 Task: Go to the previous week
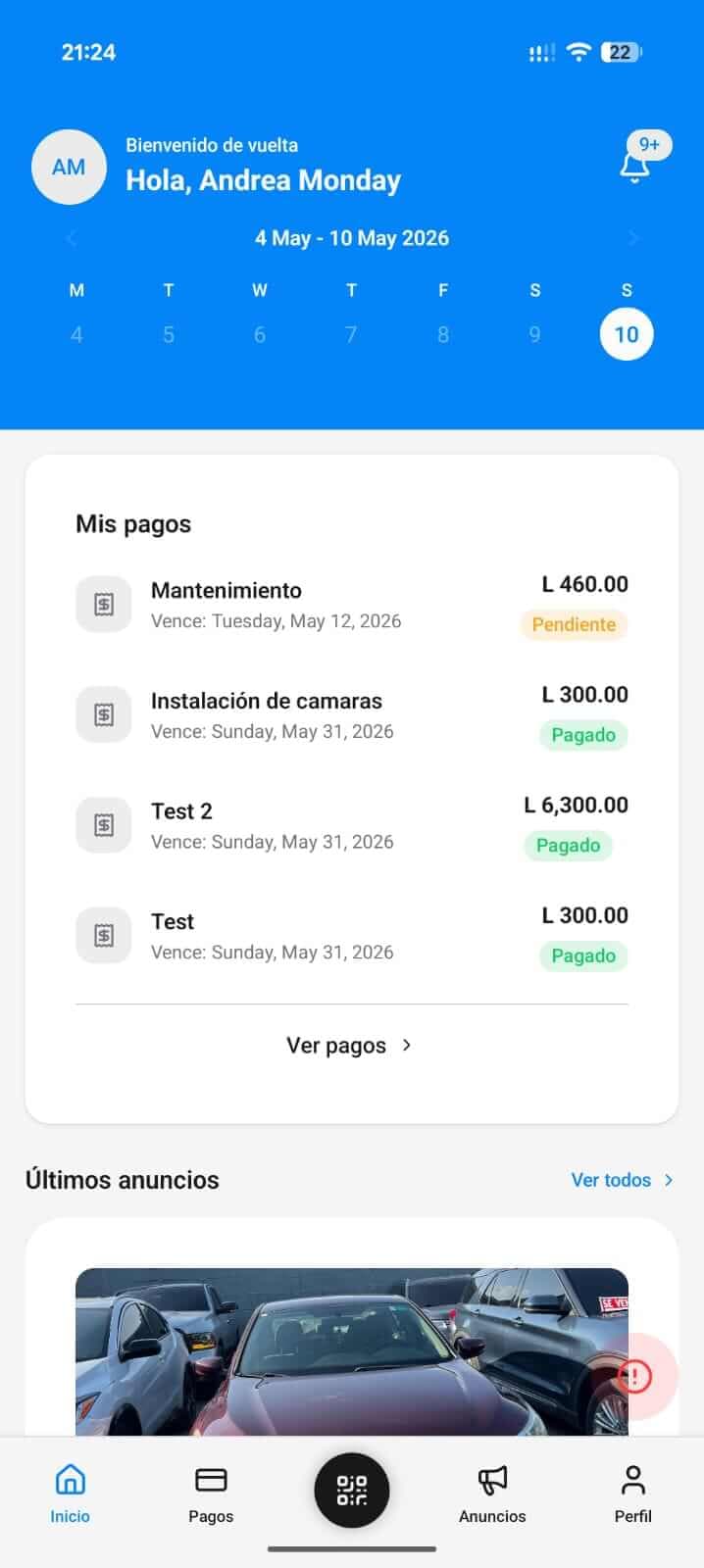click(71, 238)
